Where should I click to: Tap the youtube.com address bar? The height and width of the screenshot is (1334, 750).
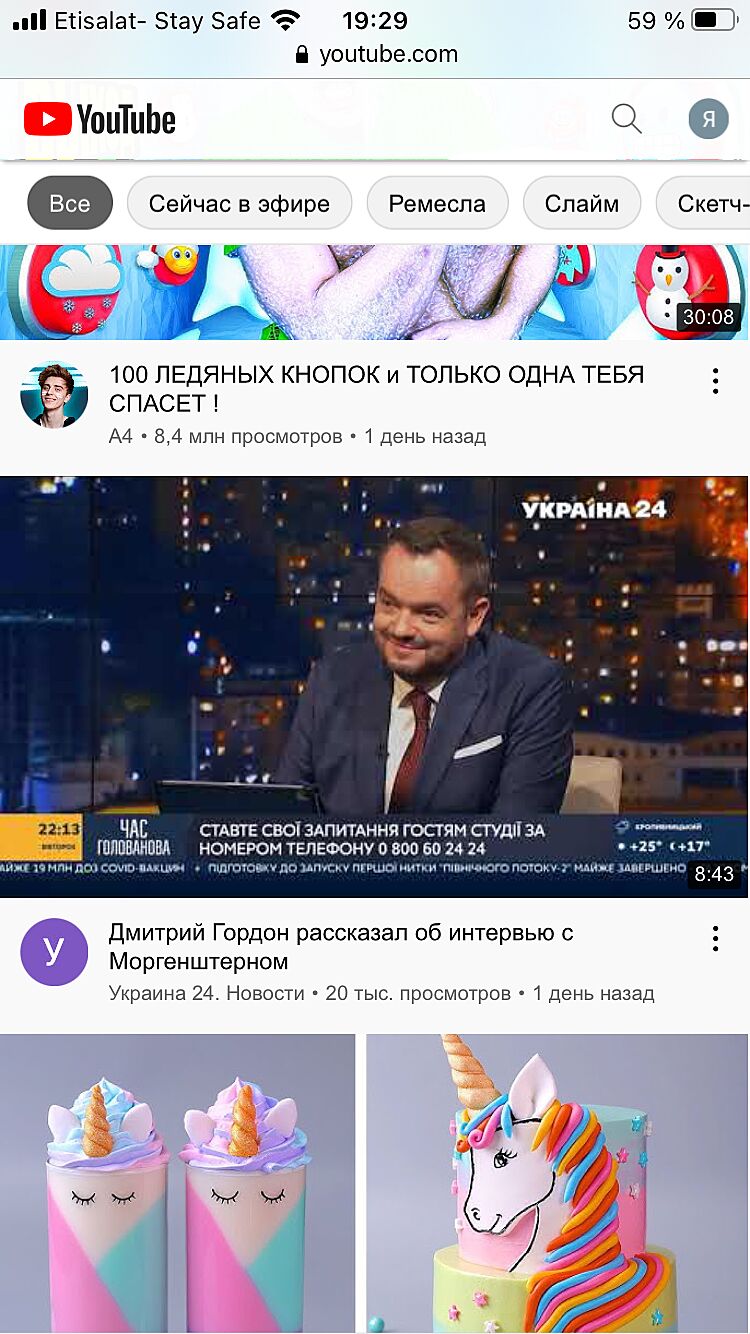[x=376, y=54]
